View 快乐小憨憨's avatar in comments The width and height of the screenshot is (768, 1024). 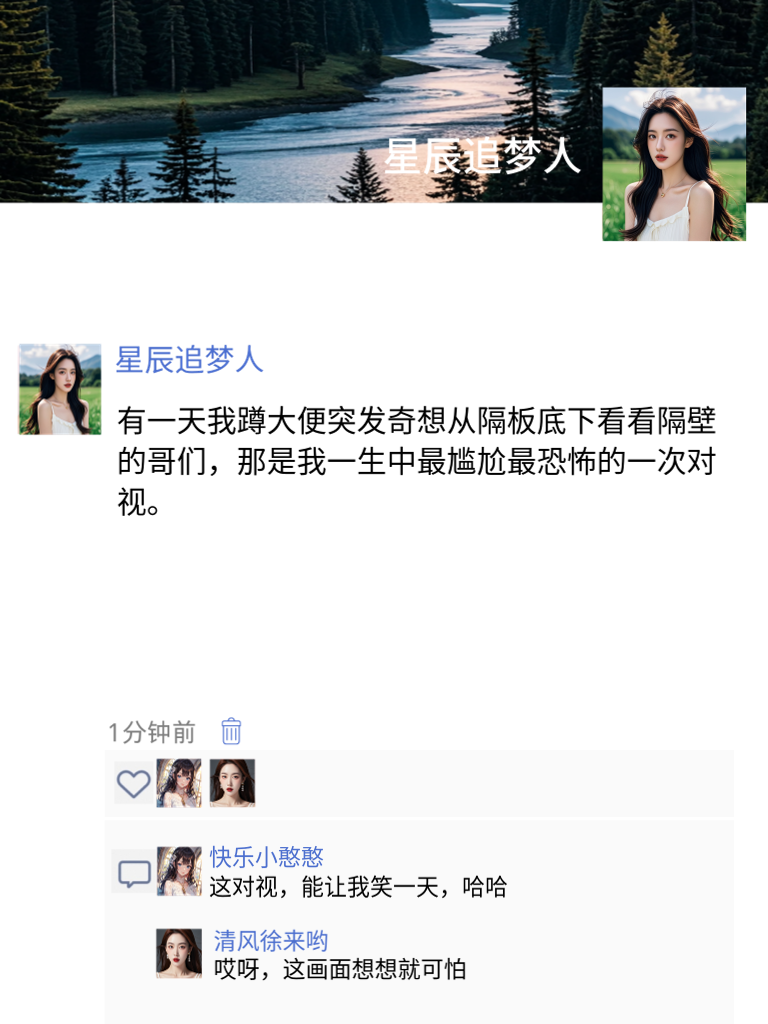pos(179,871)
